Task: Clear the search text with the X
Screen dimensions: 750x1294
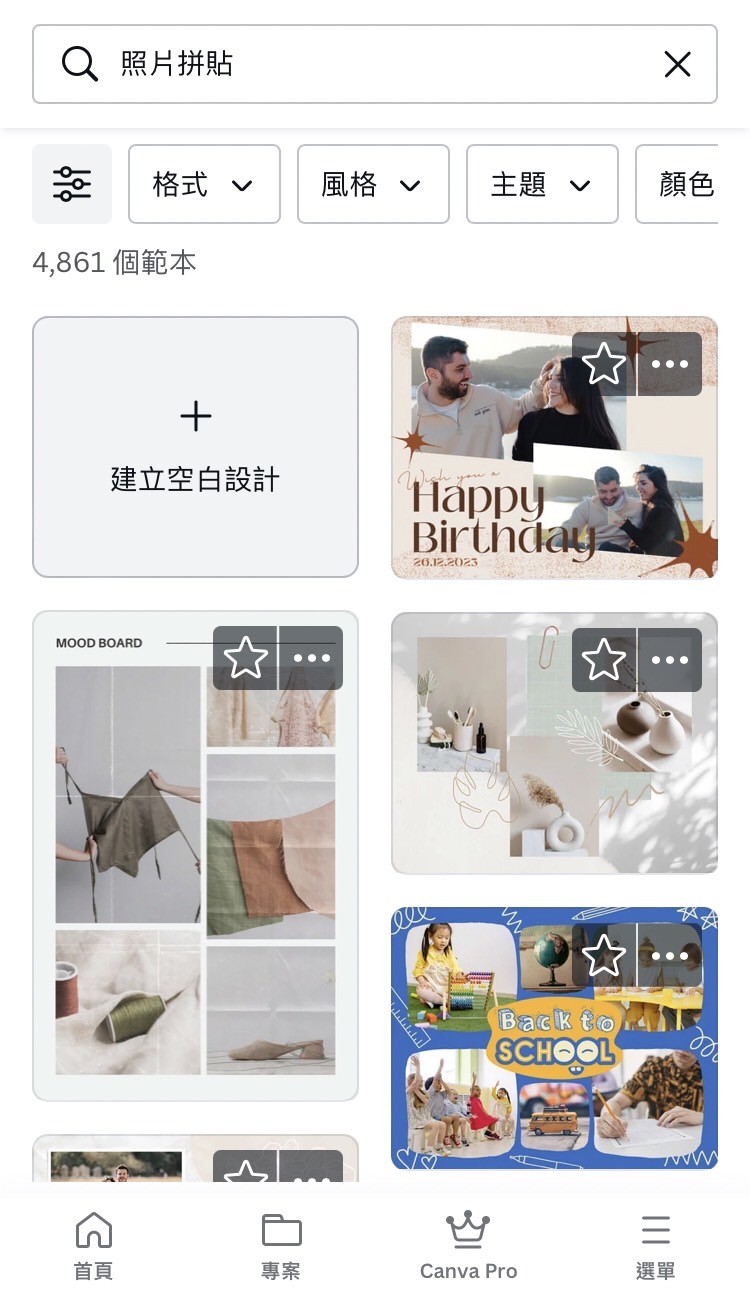Action: 677,64
